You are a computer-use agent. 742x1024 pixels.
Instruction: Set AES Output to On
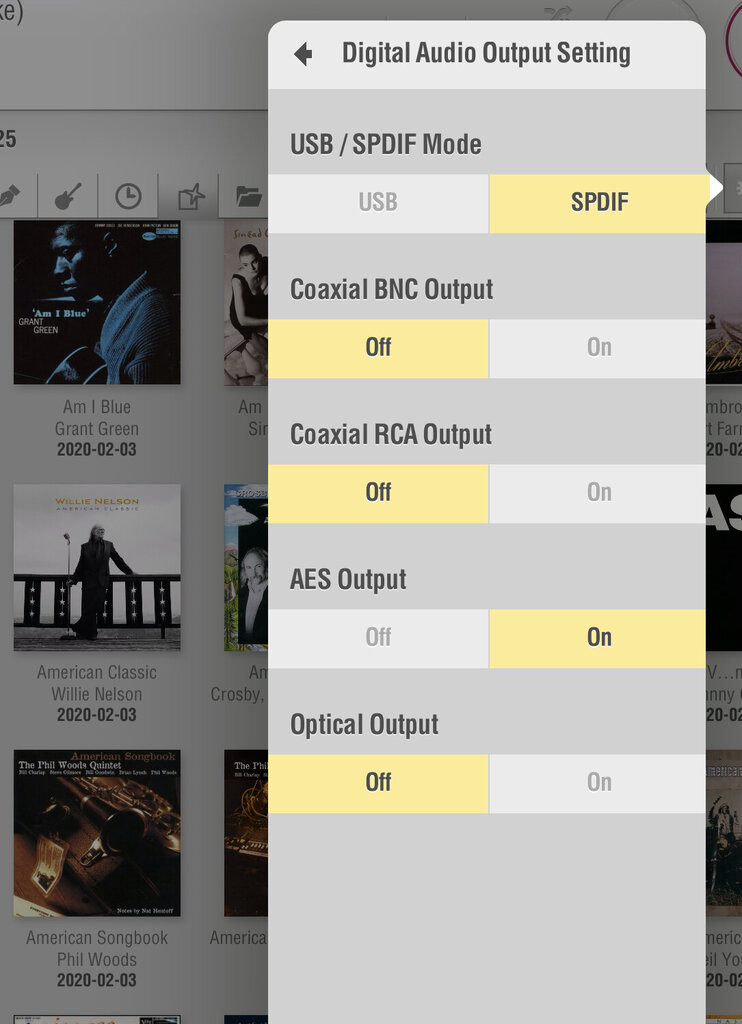click(598, 637)
